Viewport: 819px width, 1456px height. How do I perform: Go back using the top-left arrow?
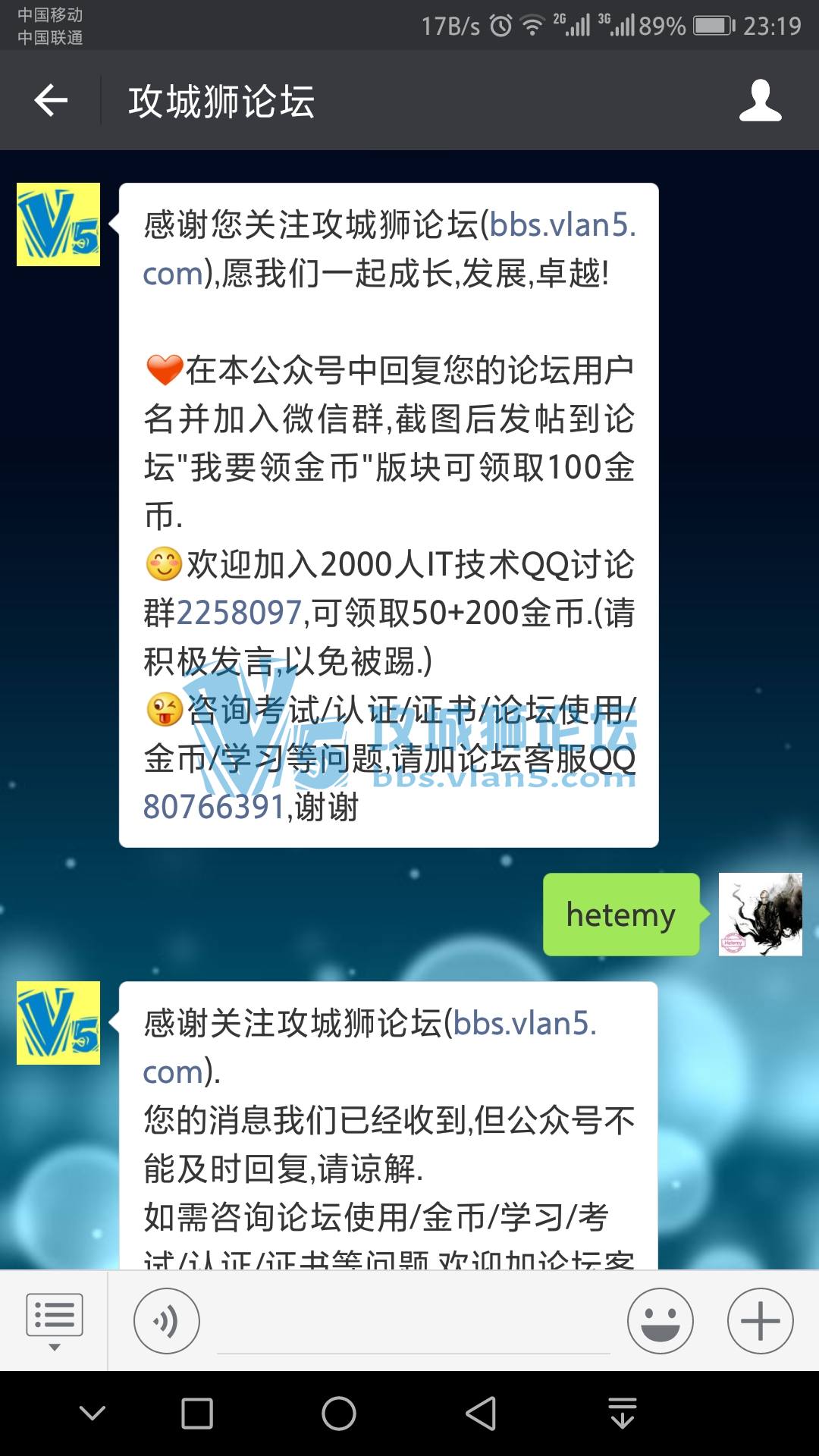51,100
